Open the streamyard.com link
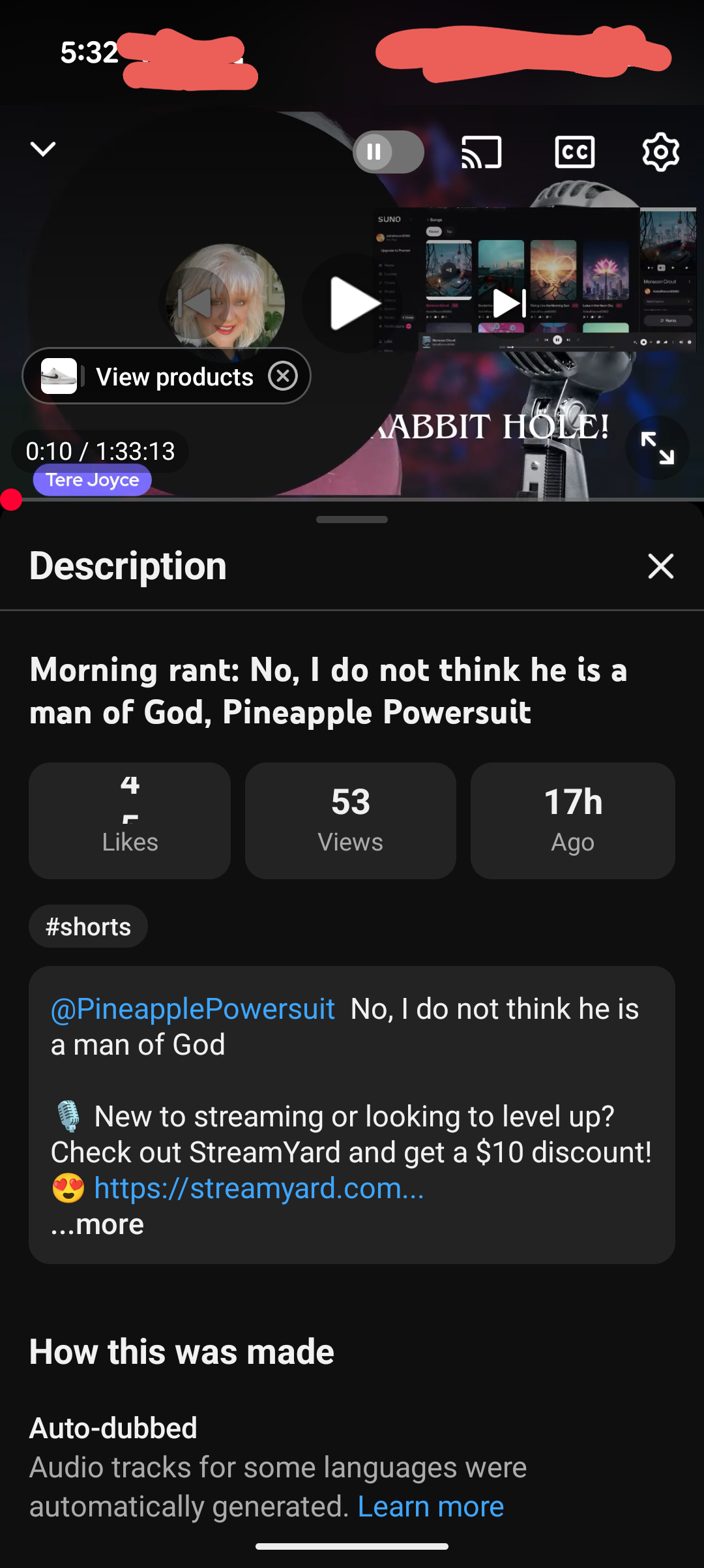This screenshot has height=1568, width=704. [x=259, y=1188]
